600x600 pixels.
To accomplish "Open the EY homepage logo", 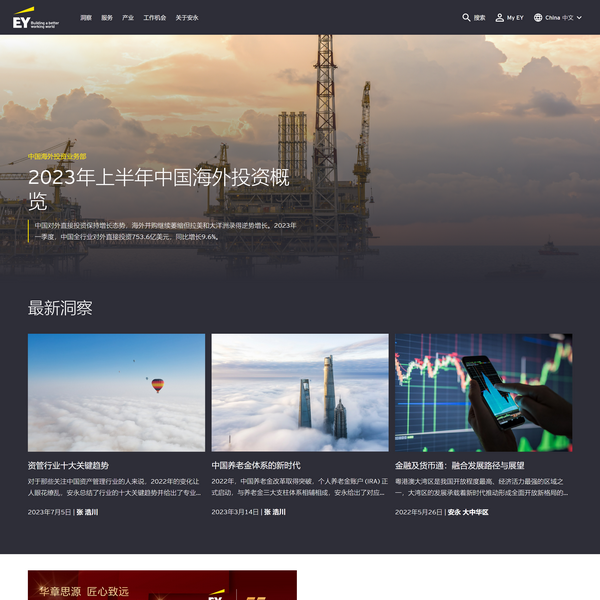I will tap(36, 17).
